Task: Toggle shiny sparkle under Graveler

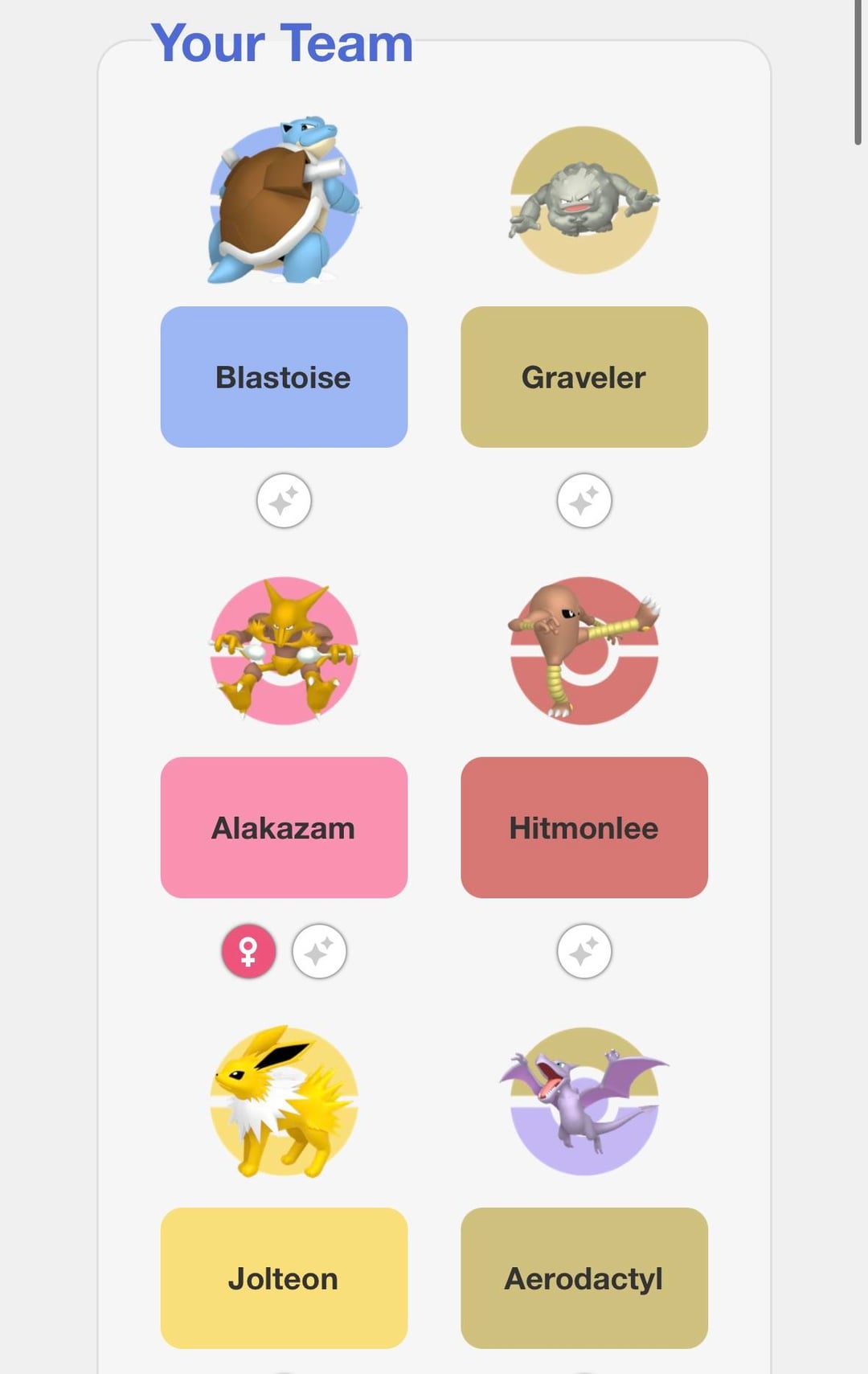Action: point(584,501)
